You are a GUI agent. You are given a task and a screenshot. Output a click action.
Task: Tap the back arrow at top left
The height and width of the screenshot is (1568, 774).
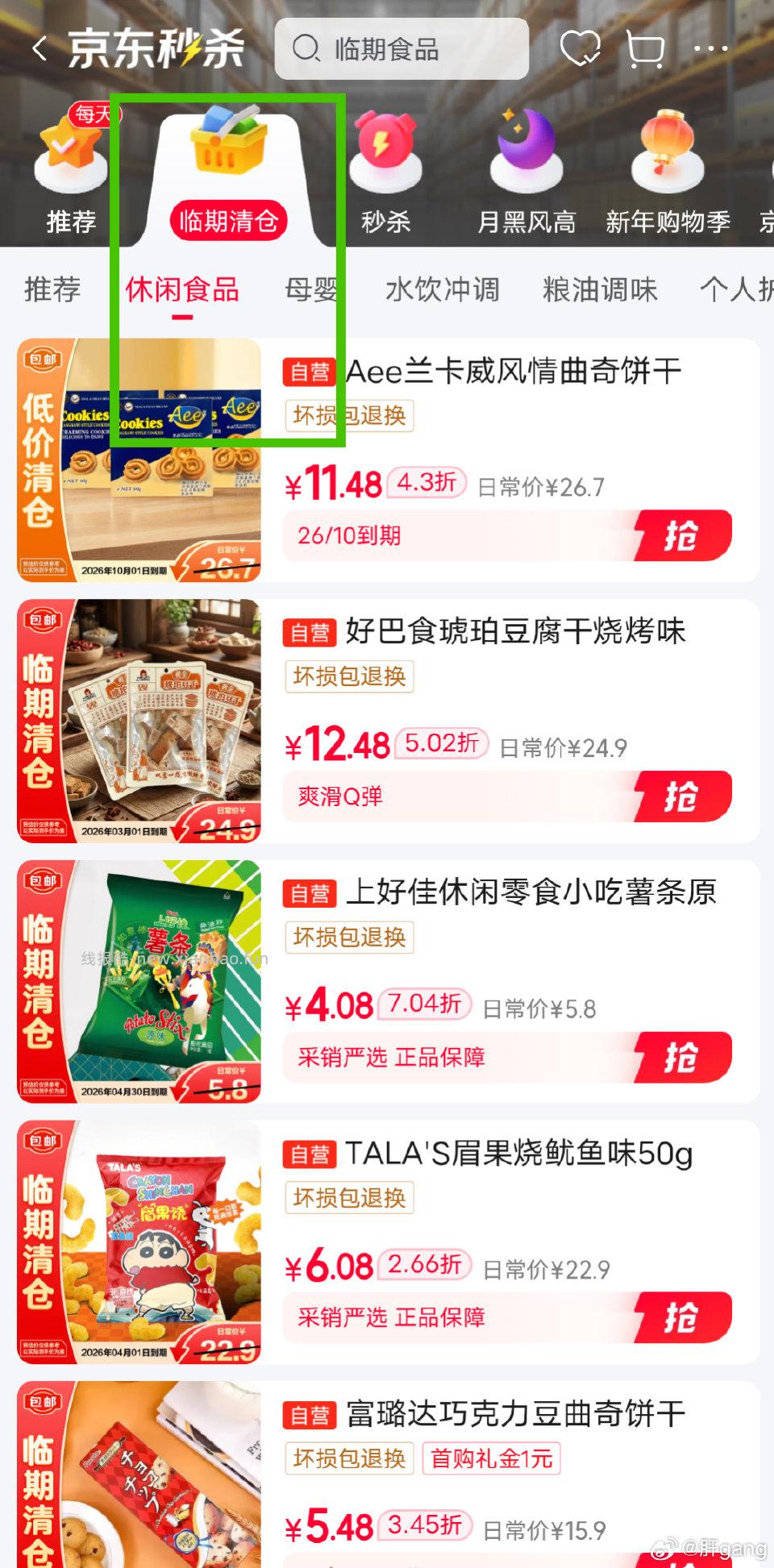[x=39, y=48]
